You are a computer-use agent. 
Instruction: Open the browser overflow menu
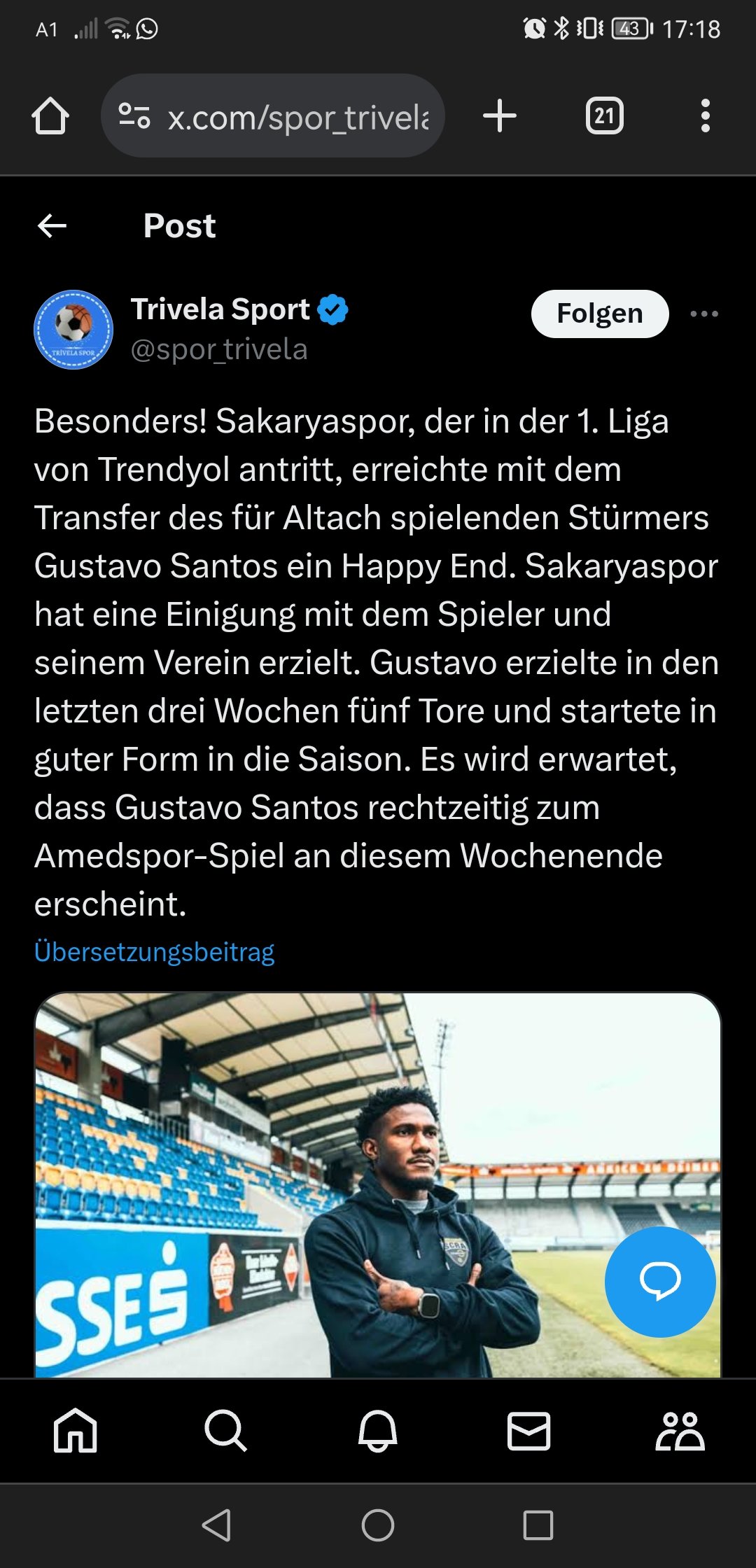(706, 115)
